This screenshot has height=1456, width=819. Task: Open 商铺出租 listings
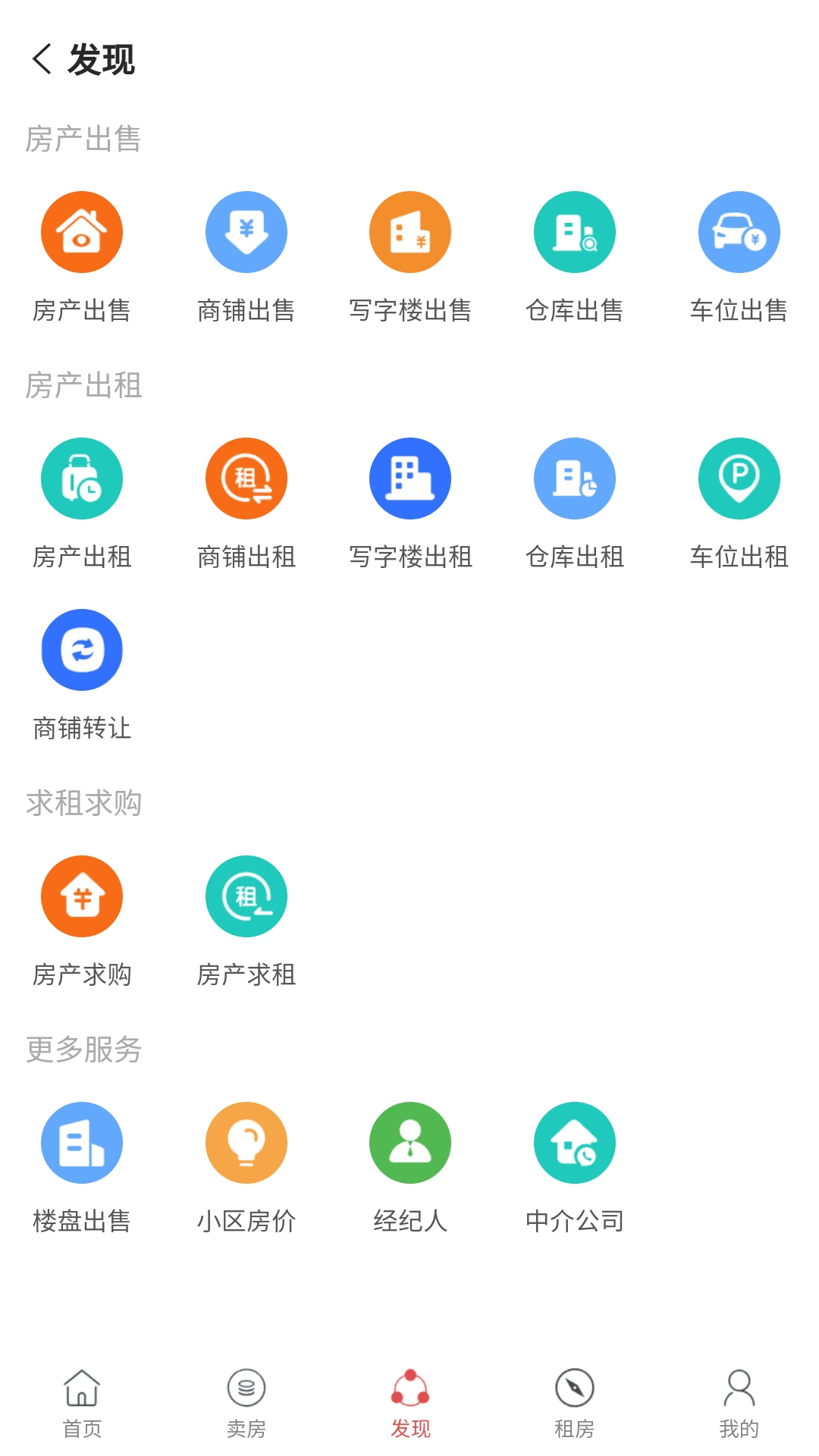pos(246,478)
